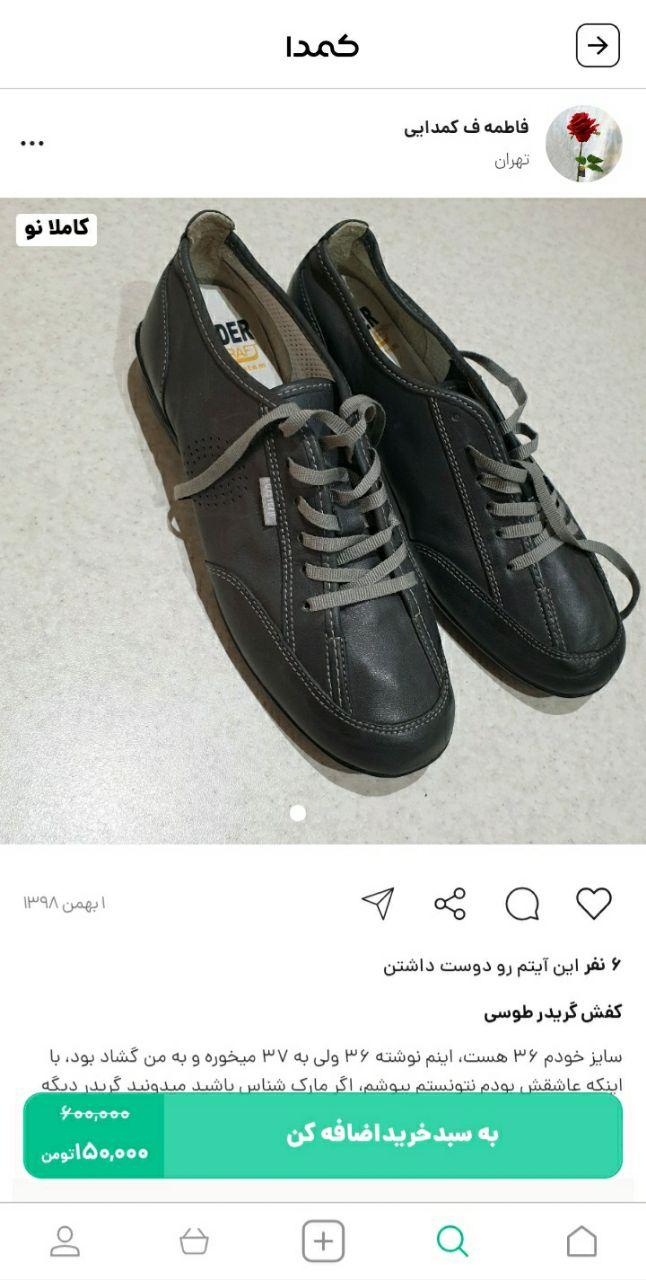
Task: Like this item with the heart
Action: click(593, 904)
